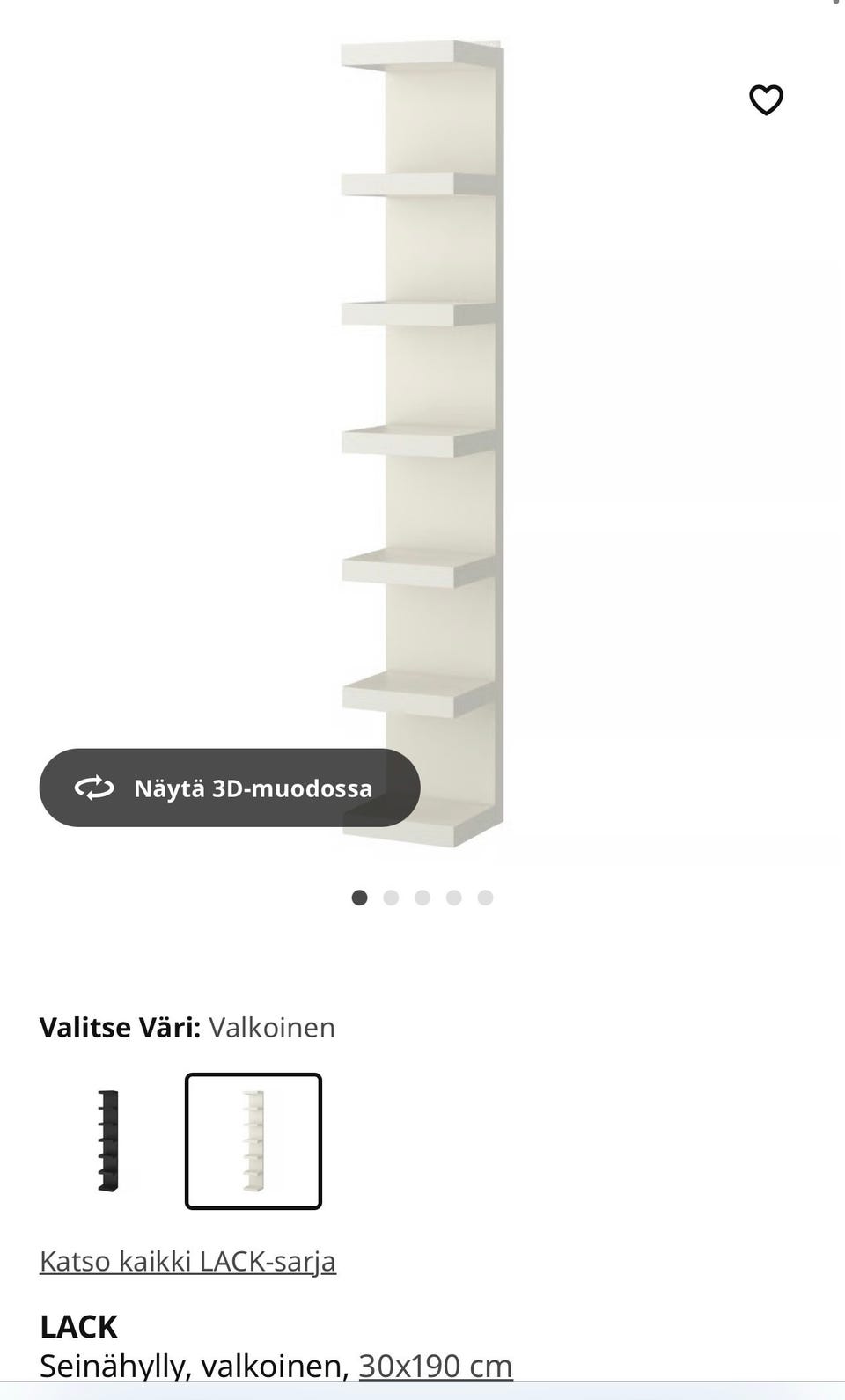Click the Seinähylly product description line
The width and height of the screenshot is (845, 1400).
coord(194,1366)
